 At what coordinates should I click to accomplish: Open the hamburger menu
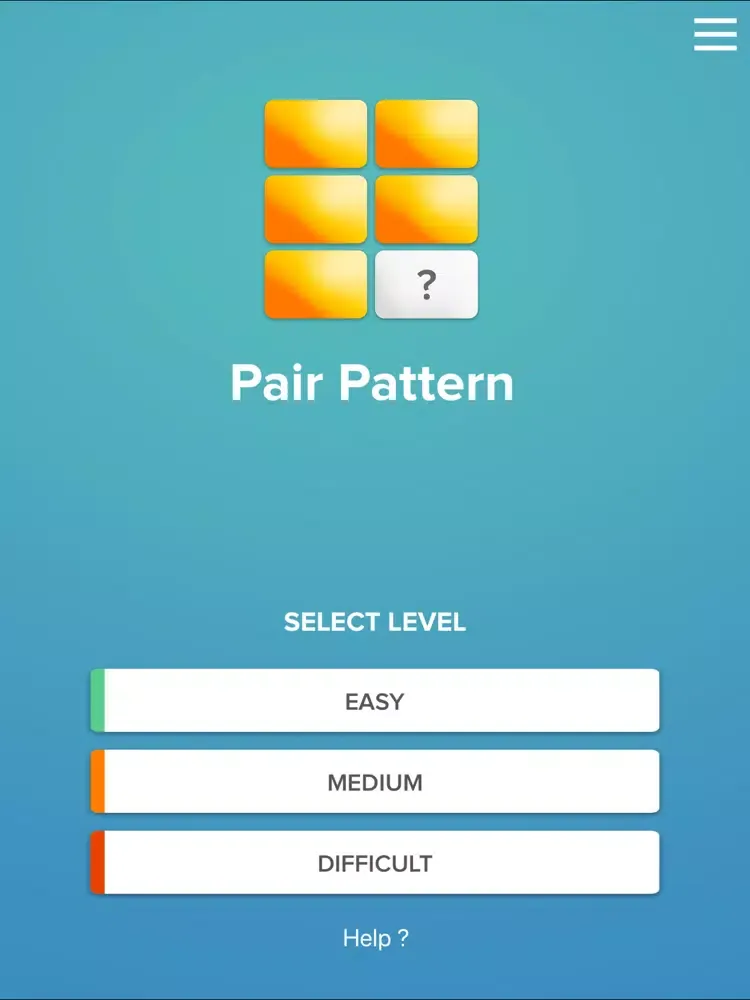715,36
